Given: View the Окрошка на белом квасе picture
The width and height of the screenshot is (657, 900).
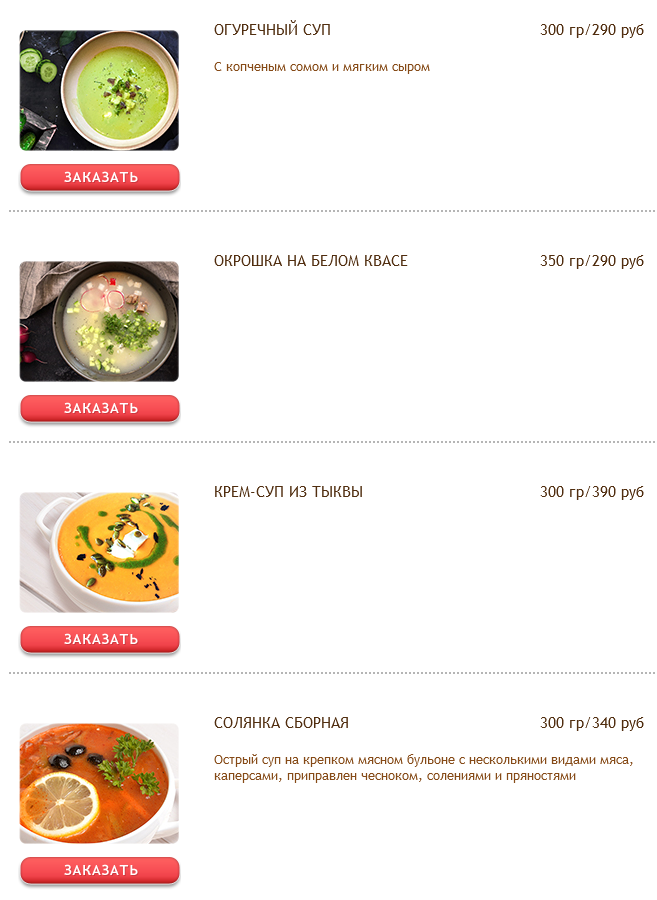Looking at the screenshot, I should (99, 321).
